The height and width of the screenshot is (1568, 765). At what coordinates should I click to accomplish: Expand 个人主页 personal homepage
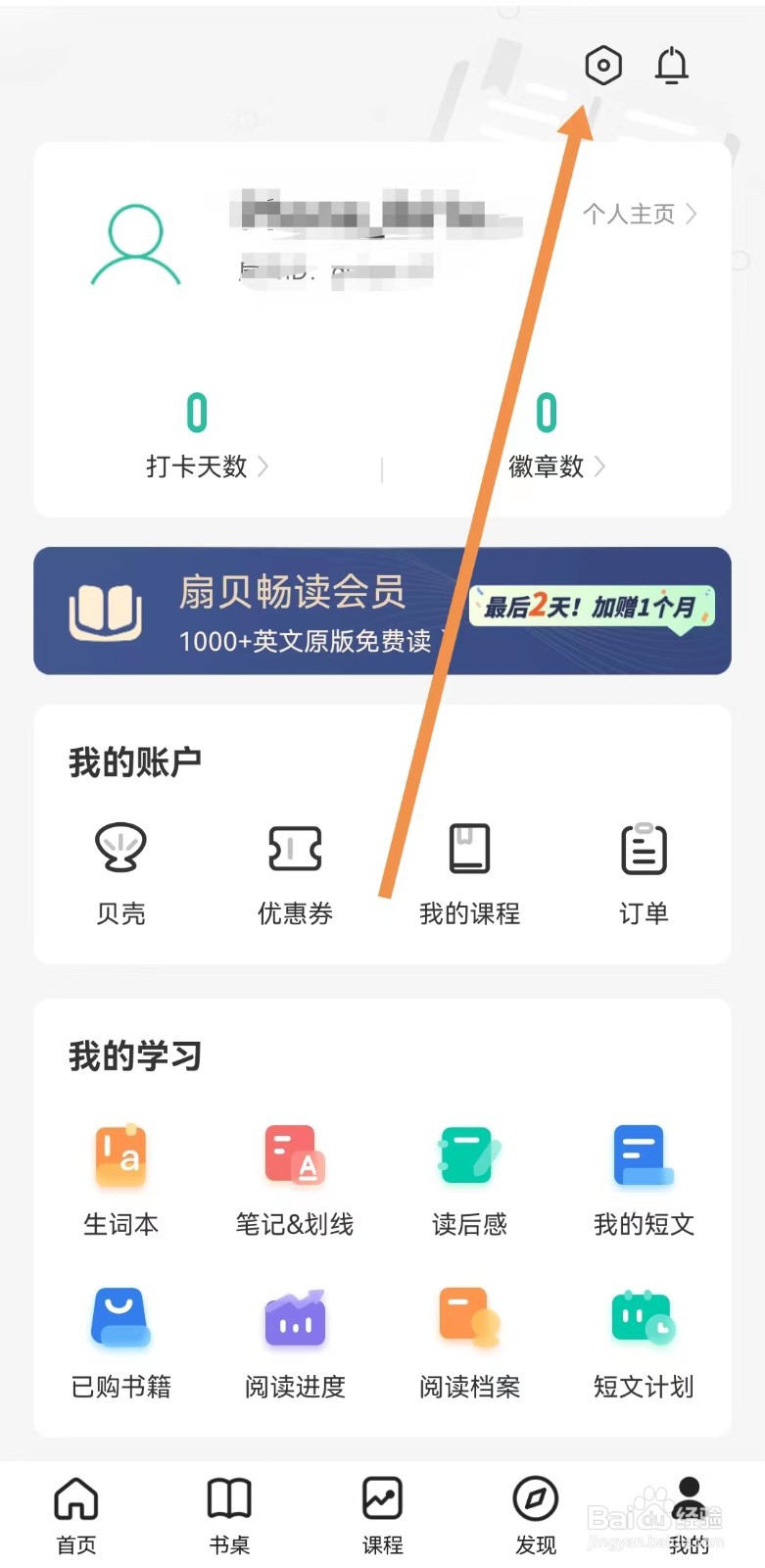pos(639,215)
